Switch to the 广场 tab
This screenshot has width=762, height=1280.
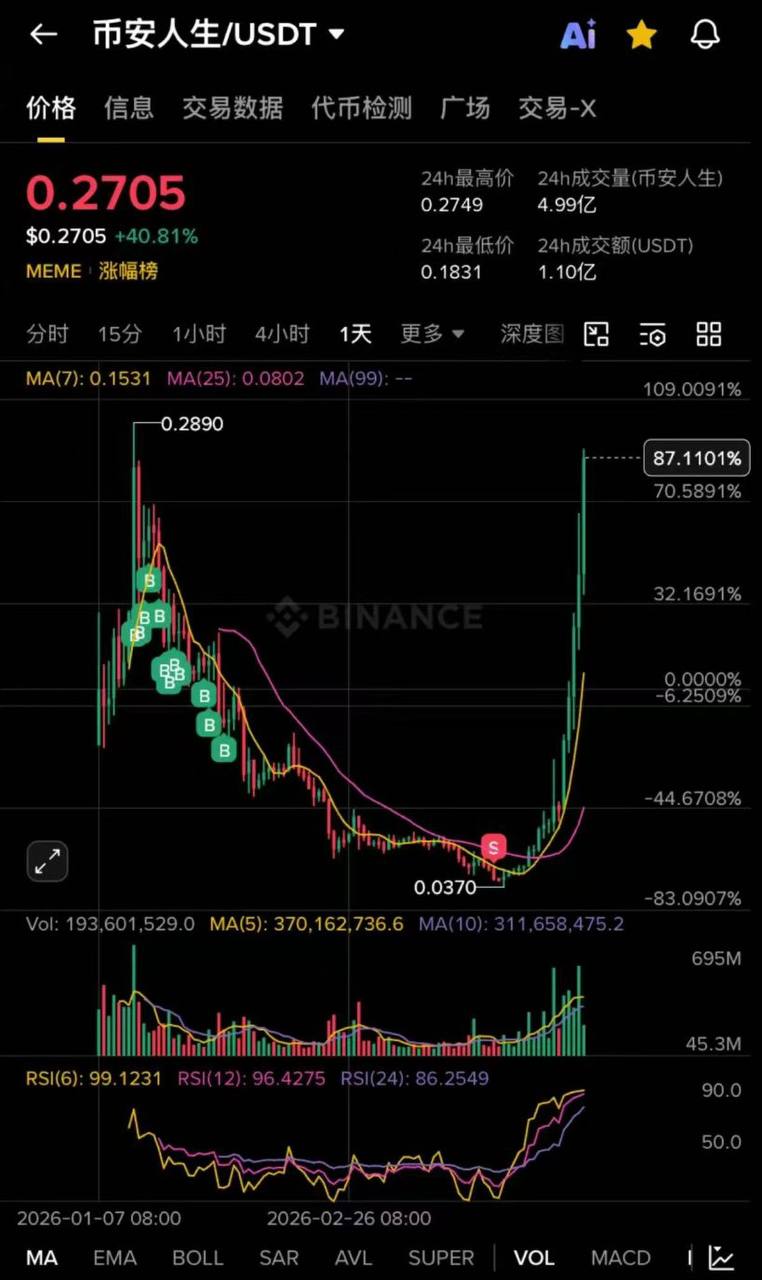coord(465,108)
